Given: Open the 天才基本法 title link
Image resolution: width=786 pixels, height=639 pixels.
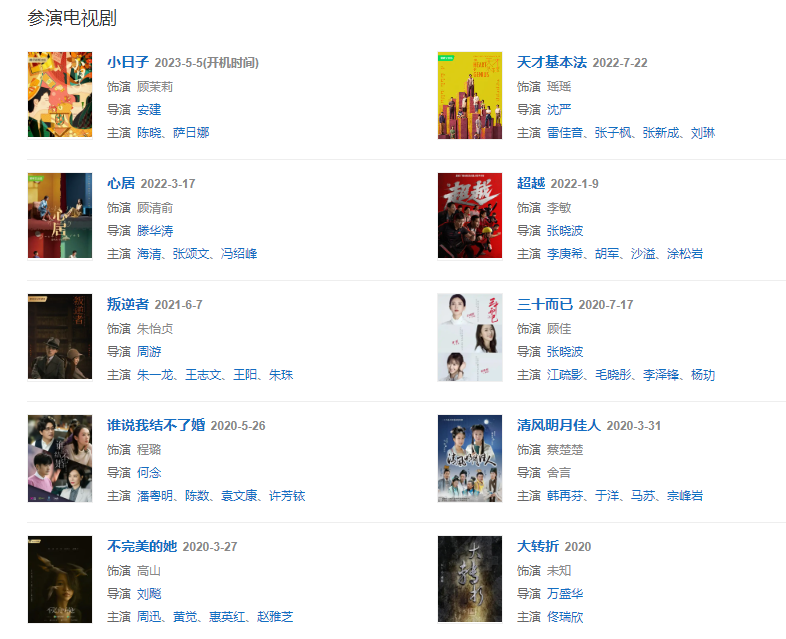Looking at the screenshot, I should (551, 62).
